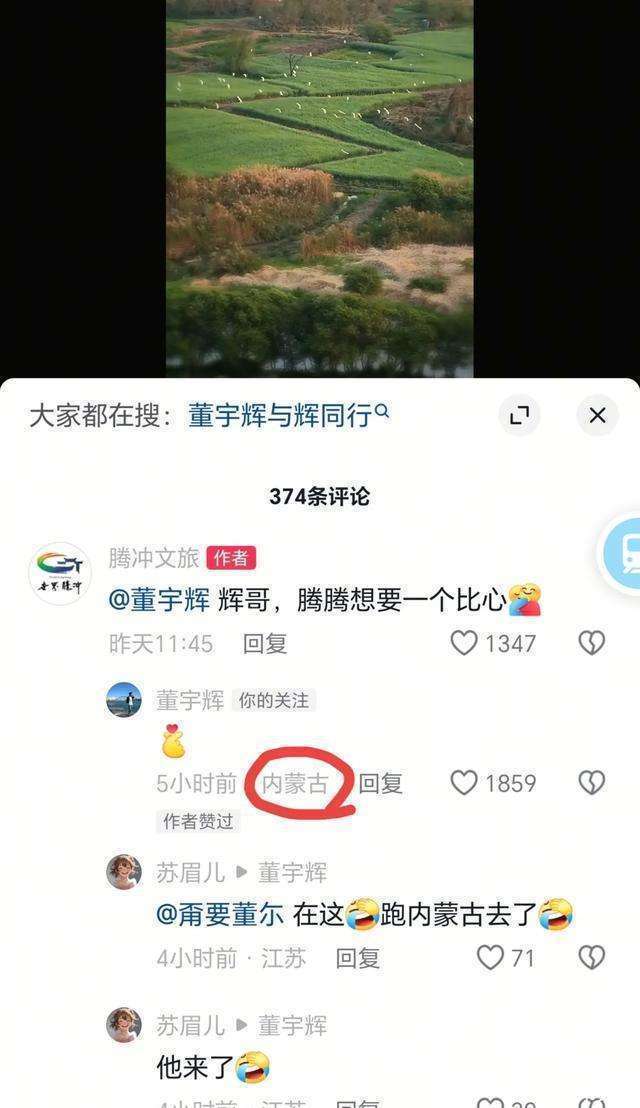
Task: Open the @董宇辉 mention link
Action: [159, 600]
